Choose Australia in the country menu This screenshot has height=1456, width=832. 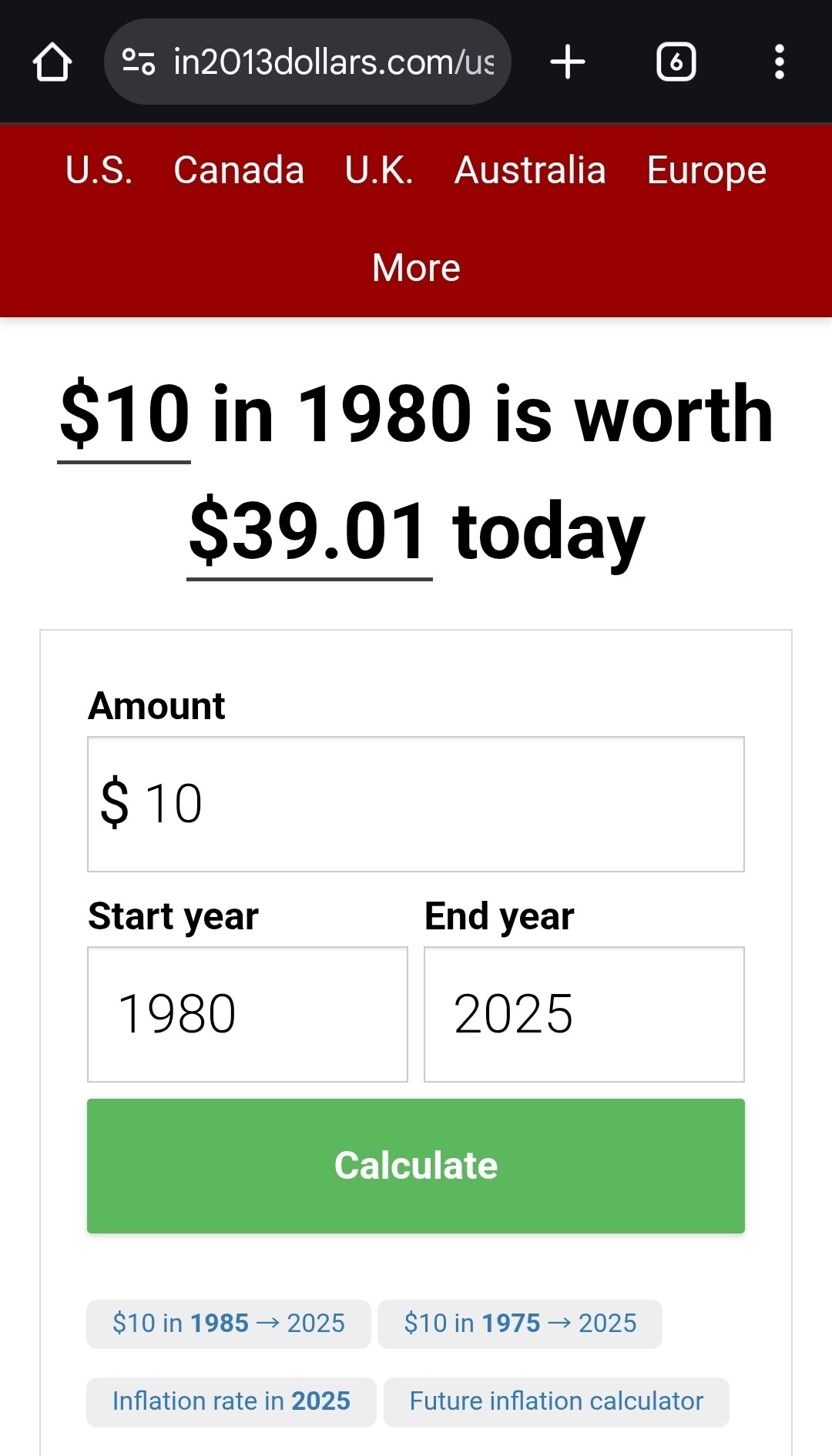tap(530, 170)
